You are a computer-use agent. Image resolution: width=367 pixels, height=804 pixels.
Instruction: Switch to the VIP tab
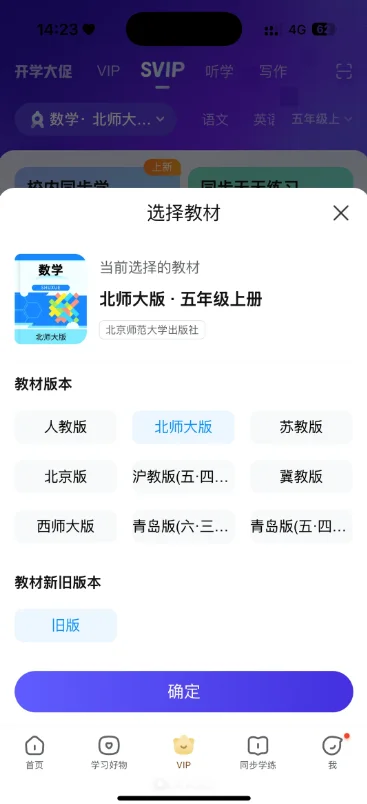[x=184, y=752]
